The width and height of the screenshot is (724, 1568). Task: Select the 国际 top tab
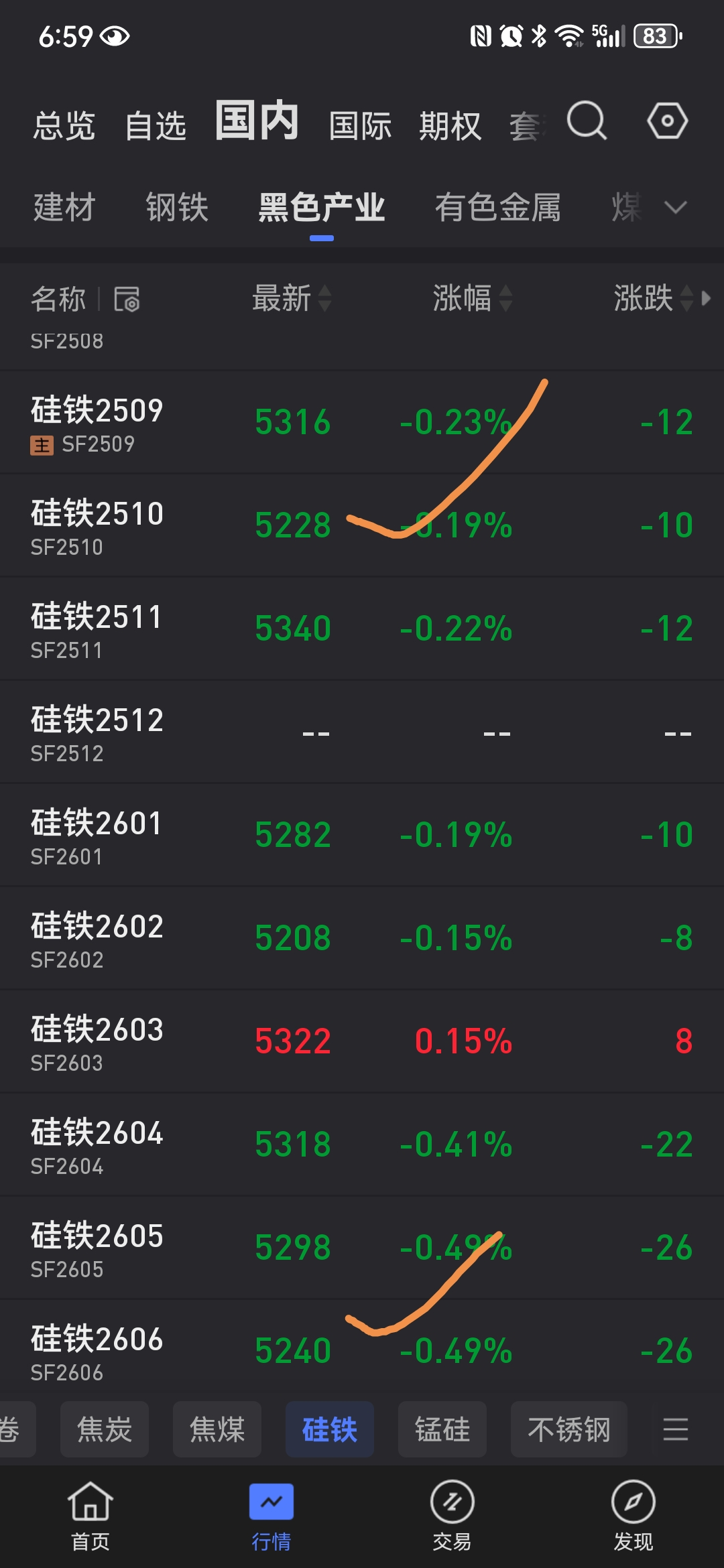click(x=360, y=126)
